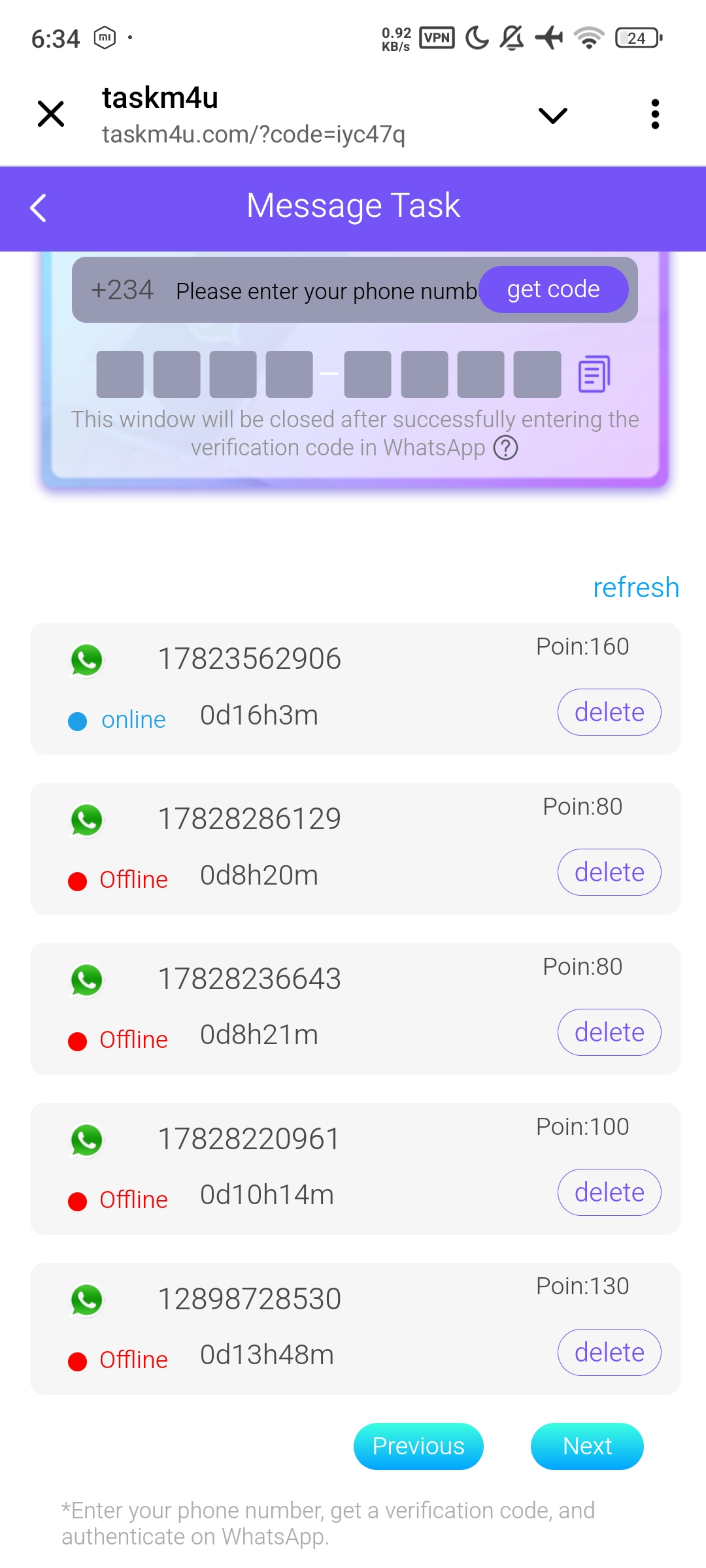Delete the number 17828220961
This screenshot has width=706, height=1568.
[609, 1192]
